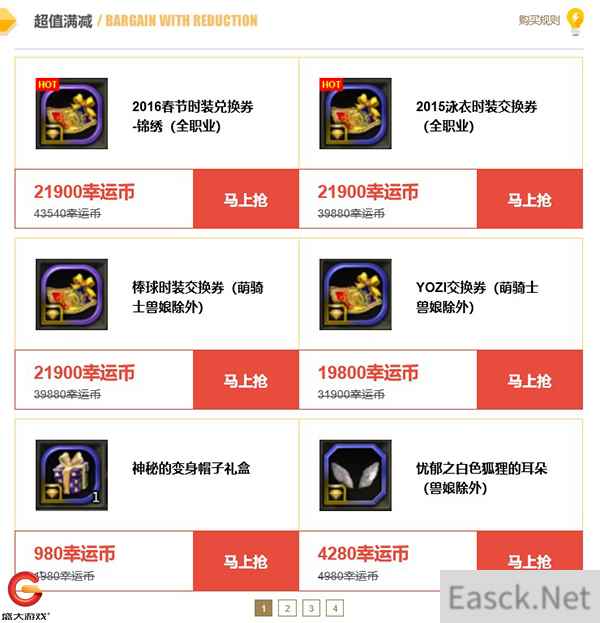Tap 马上抢 for YOZI交换券
The image size is (600, 623).
529,381
